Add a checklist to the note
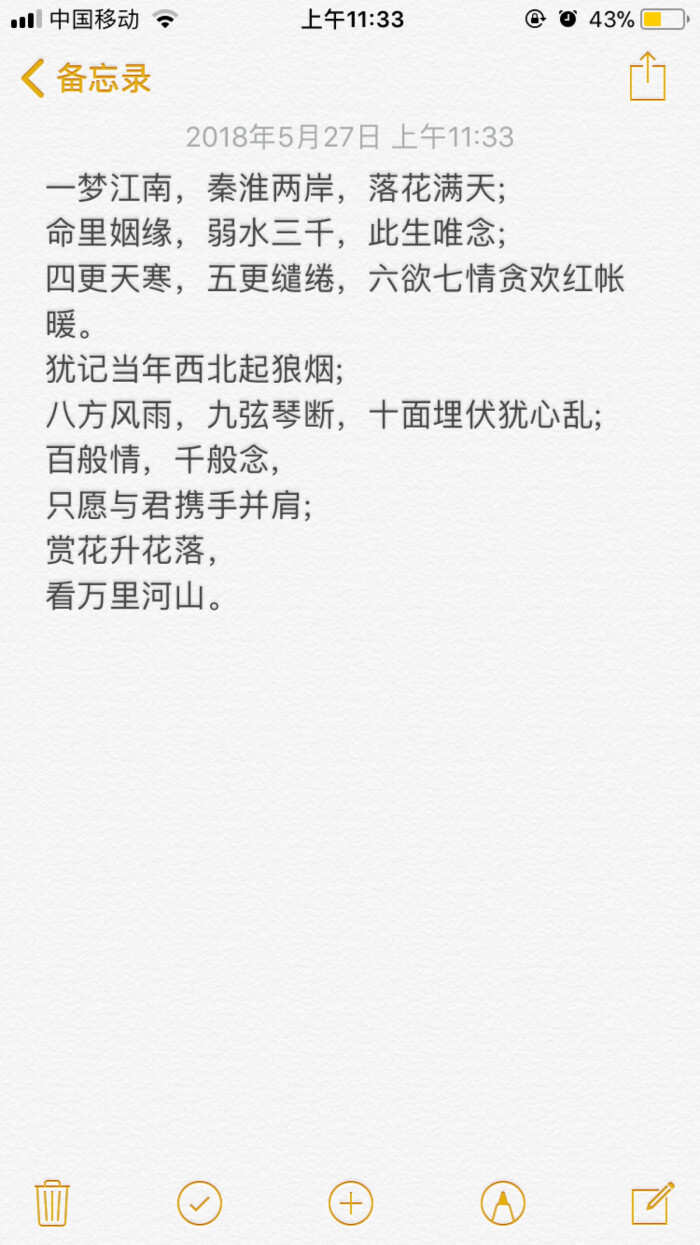Viewport: 700px width, 1245px height. [199, 1203]
